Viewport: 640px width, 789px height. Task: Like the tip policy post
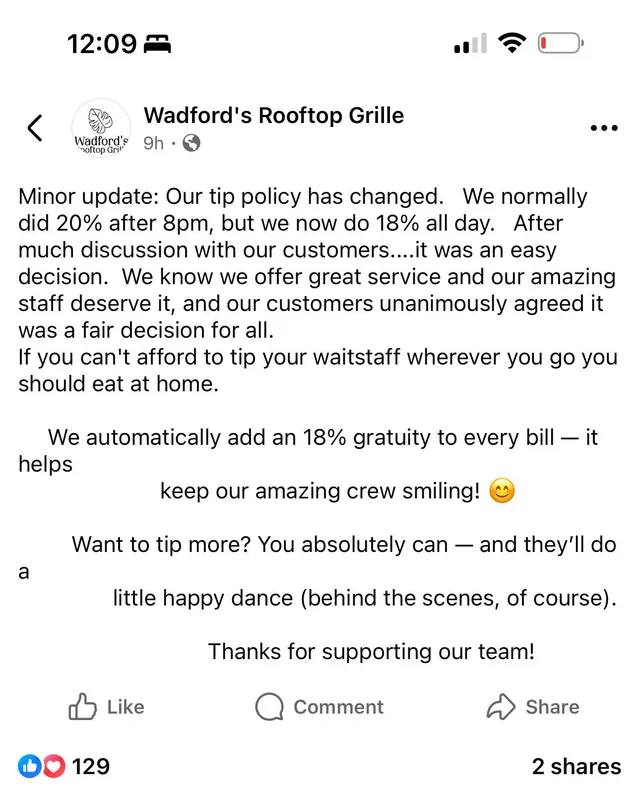click(106, 707)
